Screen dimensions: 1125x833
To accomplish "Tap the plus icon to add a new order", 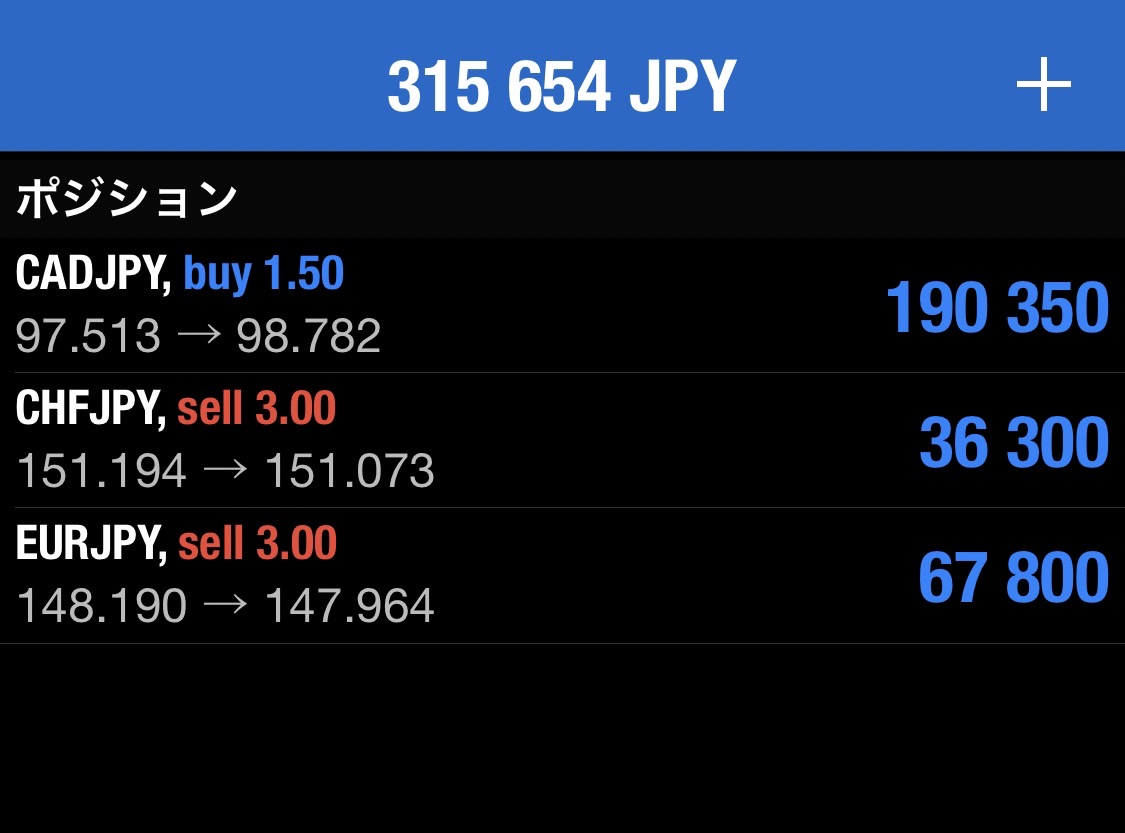I will (1043, 86).
